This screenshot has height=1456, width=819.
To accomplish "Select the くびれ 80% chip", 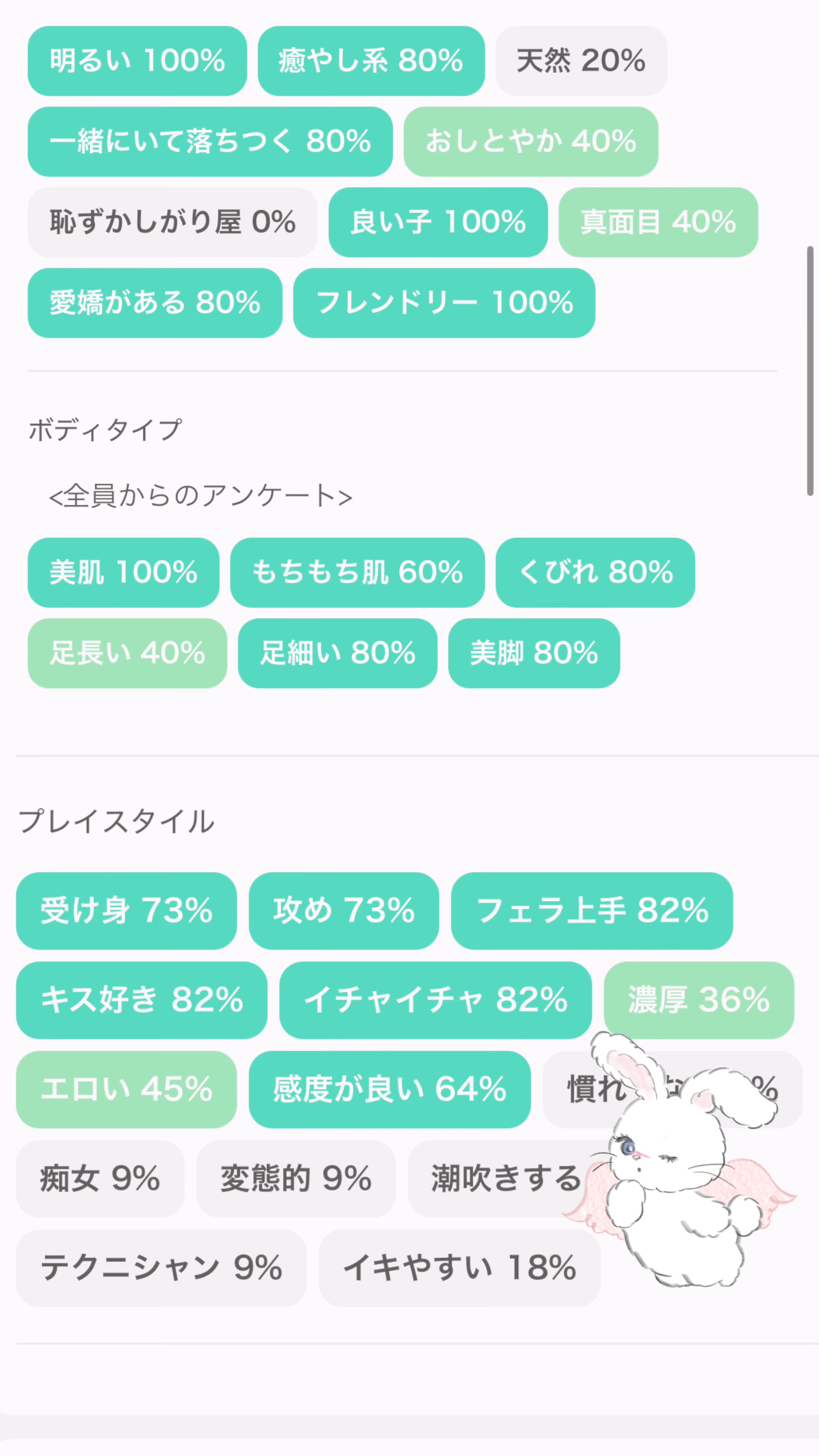I will tap(595, 573).
